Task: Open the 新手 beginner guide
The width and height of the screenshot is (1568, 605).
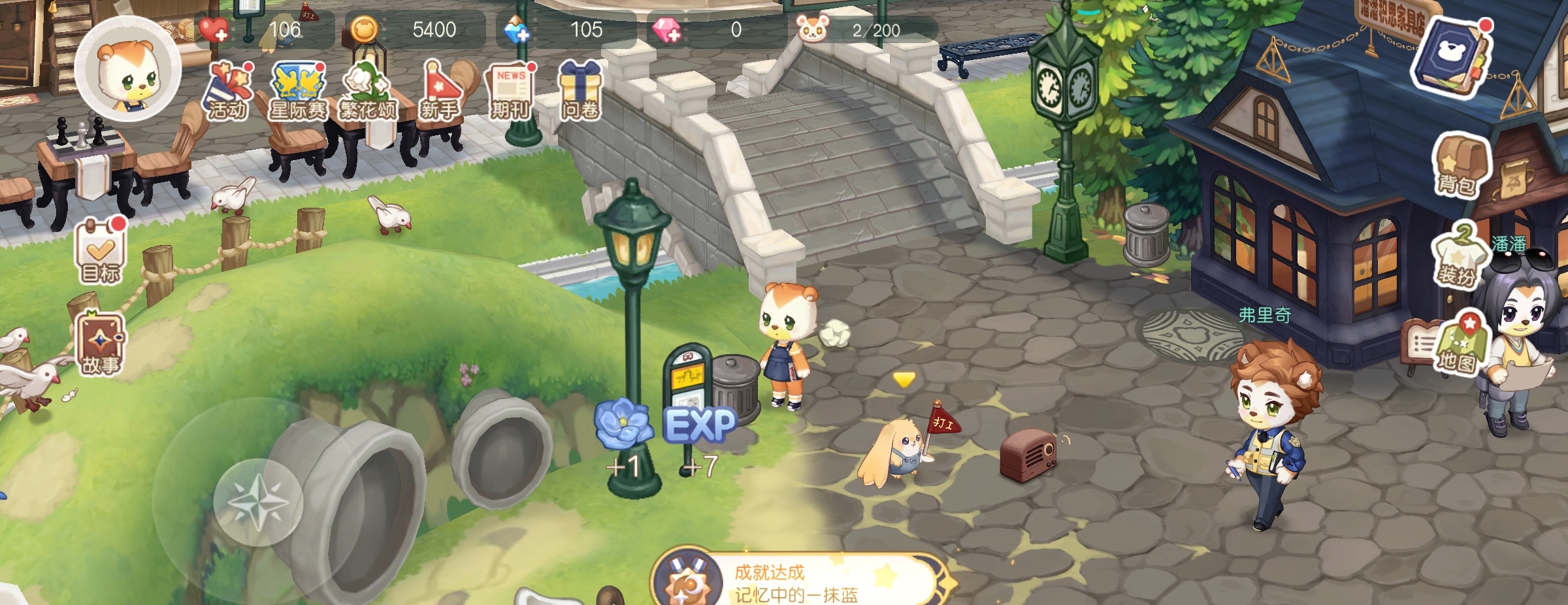Action: point(439,91)
